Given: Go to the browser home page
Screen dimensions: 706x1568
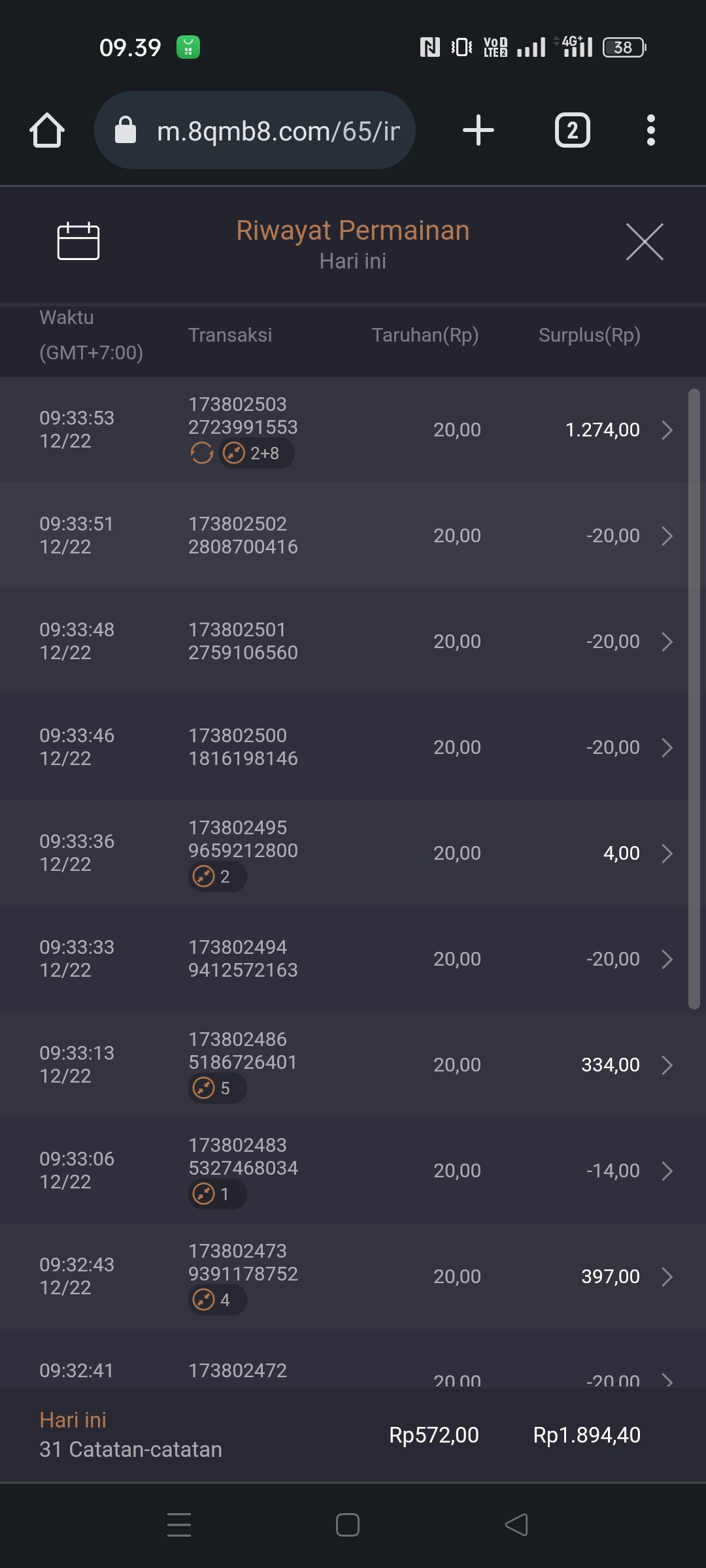Looking at the screenshot, I should pos(47,130).
